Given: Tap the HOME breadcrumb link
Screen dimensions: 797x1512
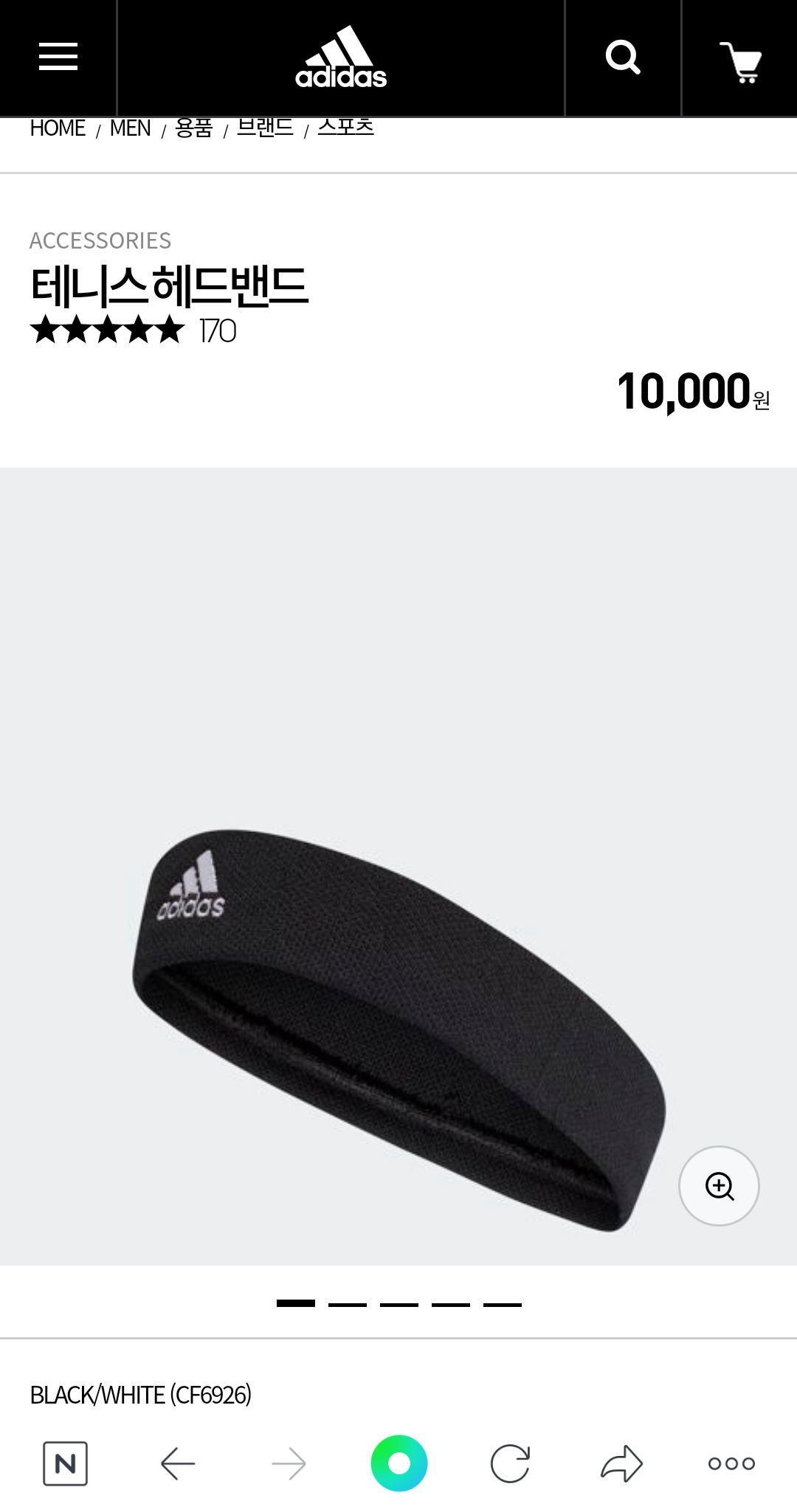Looking at the screenshot, I should pyautogui.click(x=58, y=128).
